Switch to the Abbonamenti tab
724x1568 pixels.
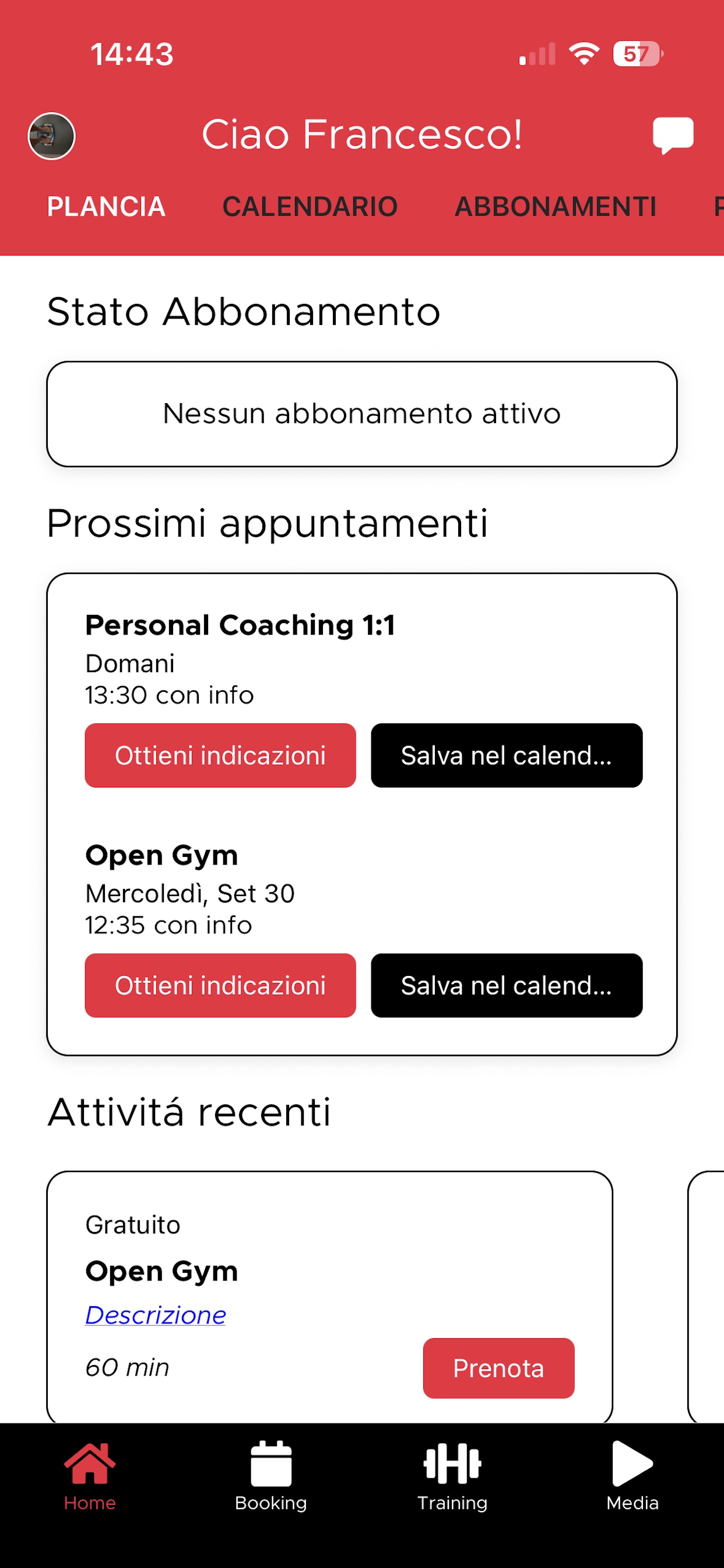(556, 207)
